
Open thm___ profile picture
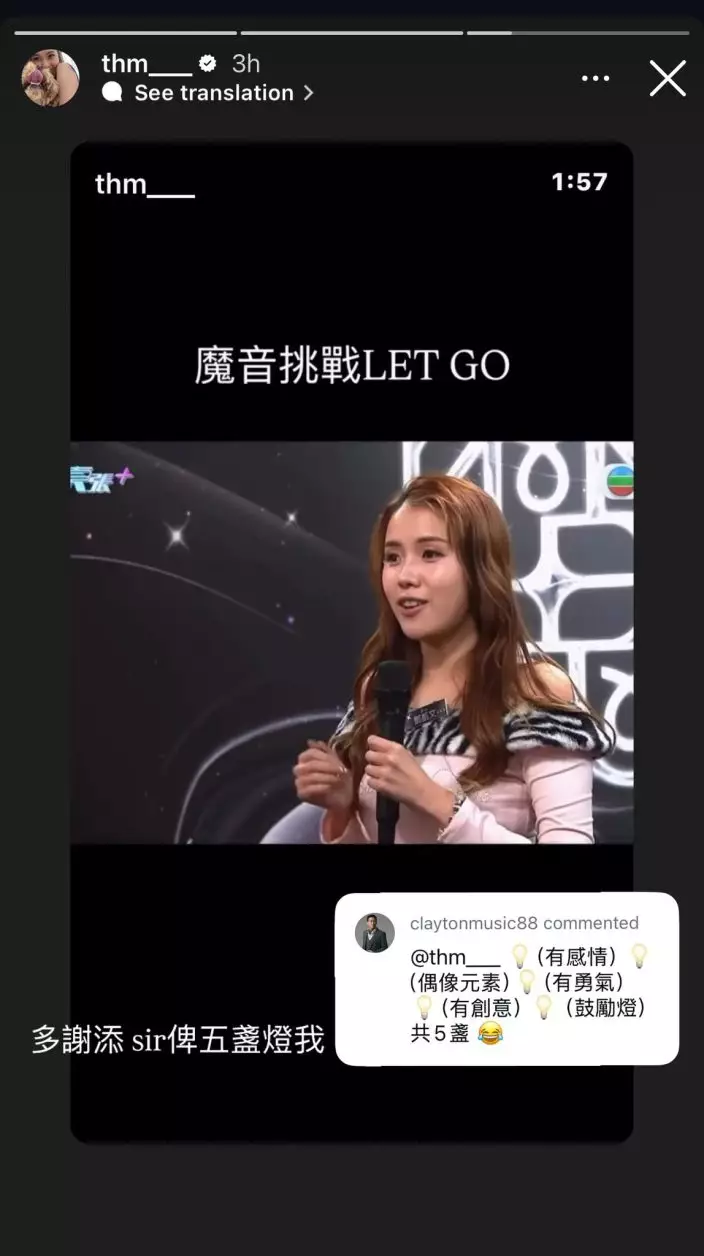(x=50, y=78)
